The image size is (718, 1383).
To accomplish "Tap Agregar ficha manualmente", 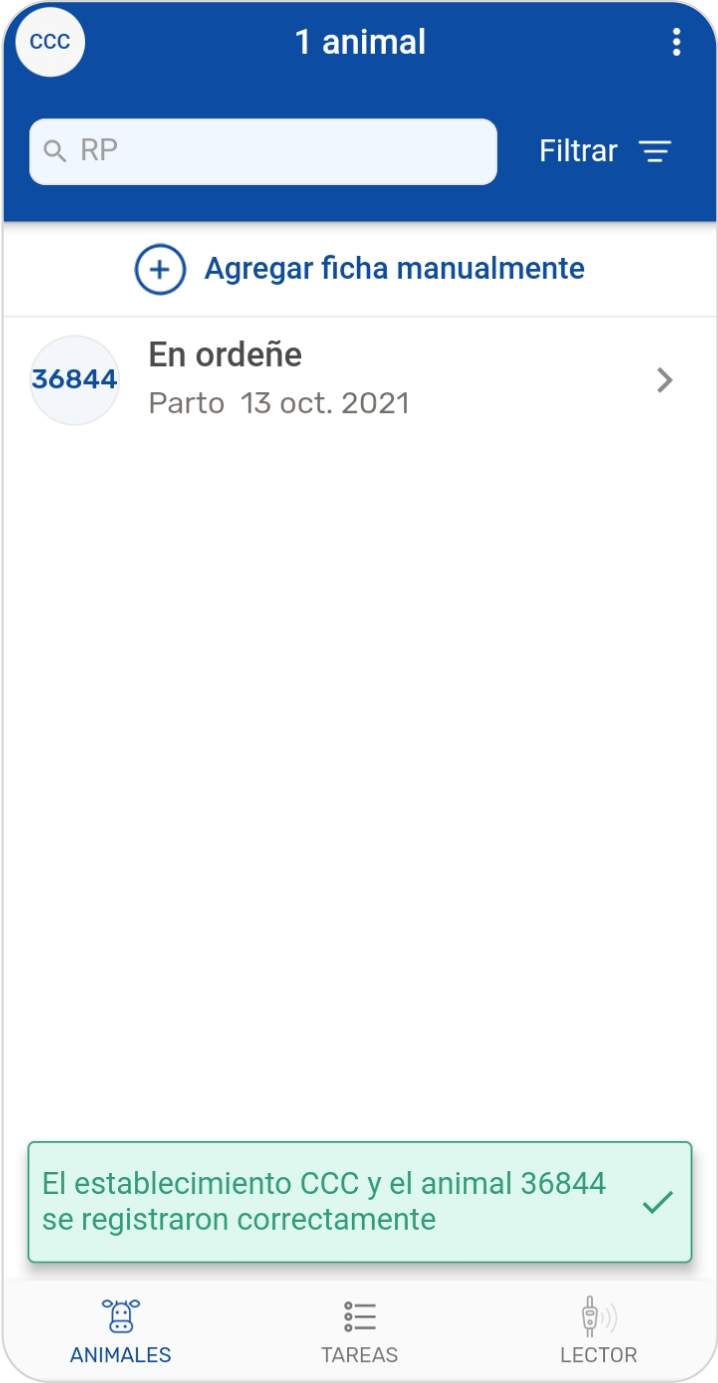I will pos(360,269).
